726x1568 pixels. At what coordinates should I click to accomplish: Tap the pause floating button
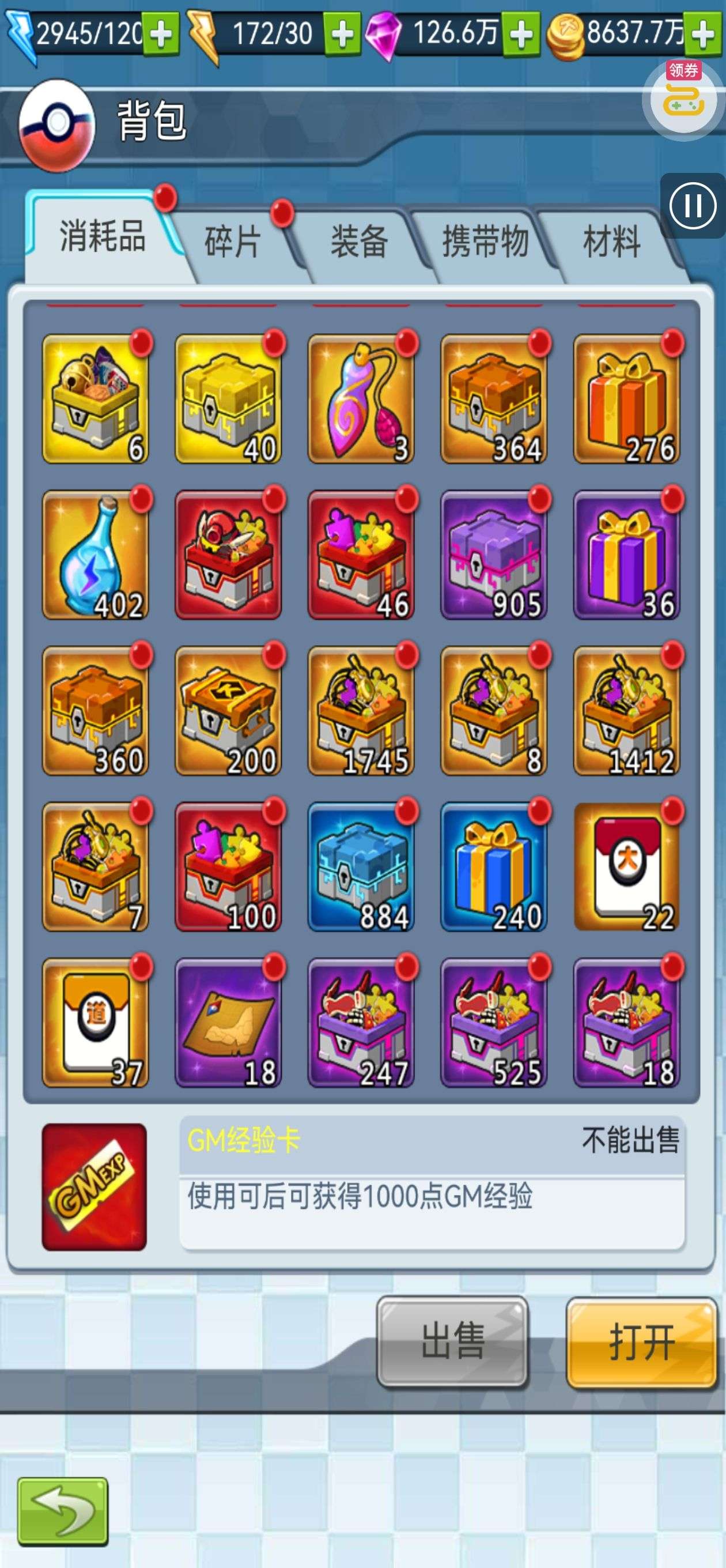coord(693,206)
